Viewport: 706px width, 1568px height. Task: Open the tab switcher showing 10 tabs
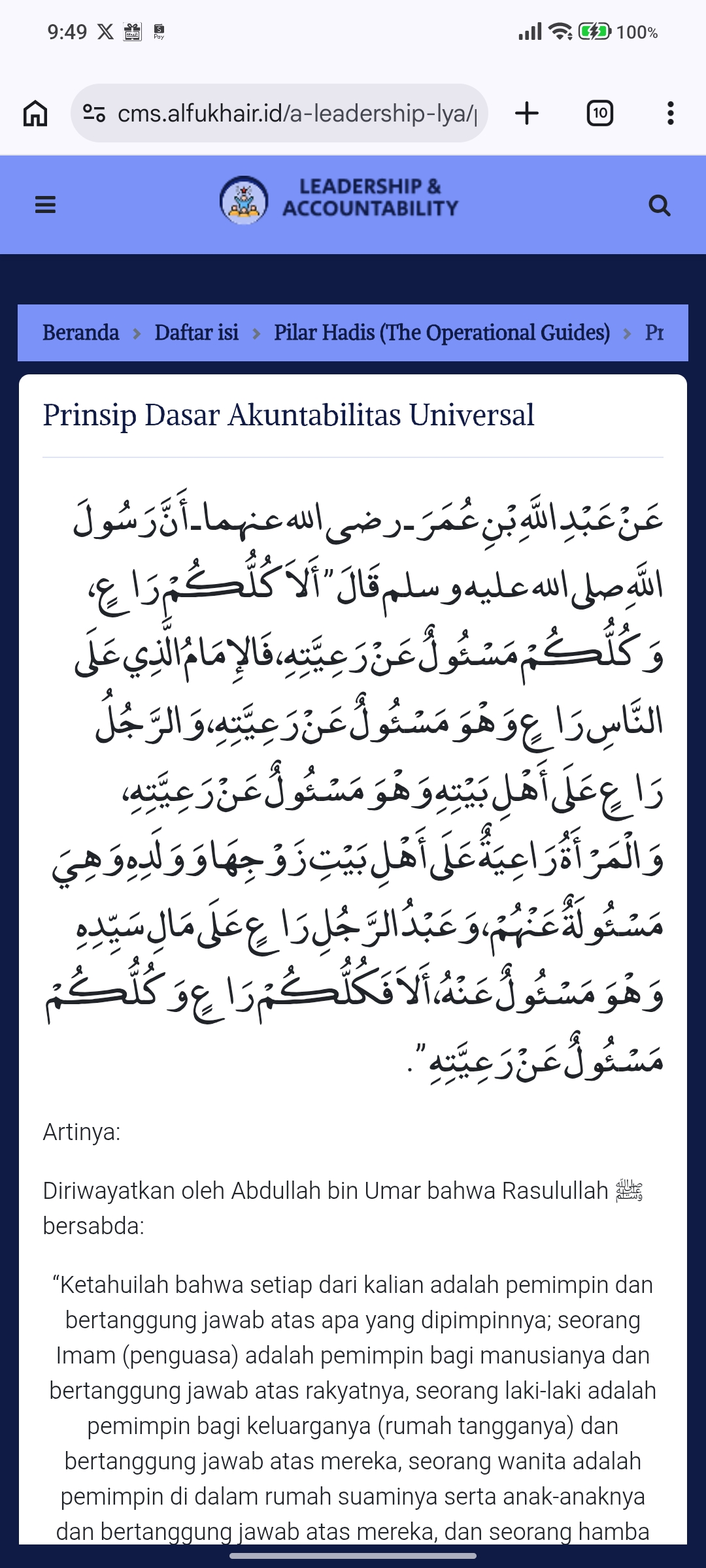coord(599,113)
